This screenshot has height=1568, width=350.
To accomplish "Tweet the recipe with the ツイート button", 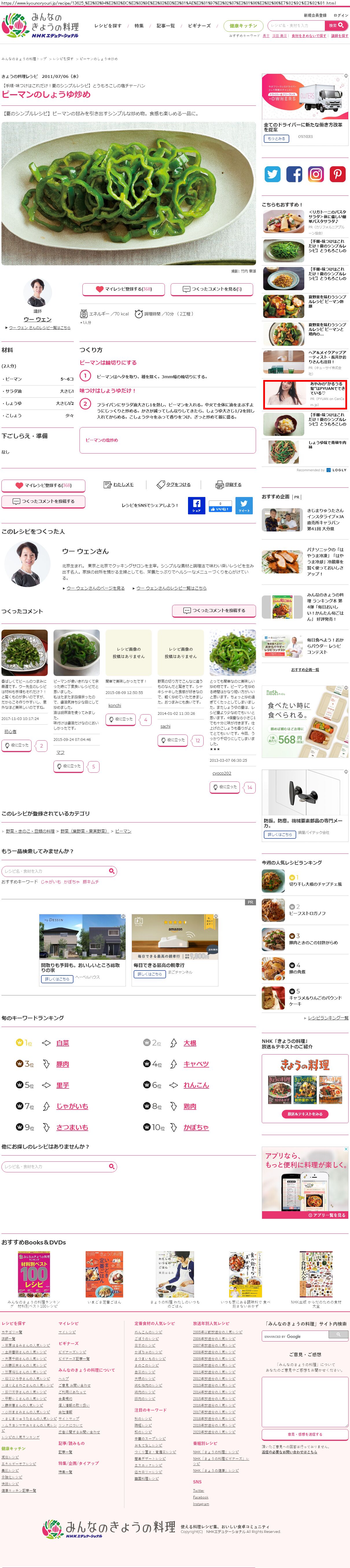I will point(244,505).
